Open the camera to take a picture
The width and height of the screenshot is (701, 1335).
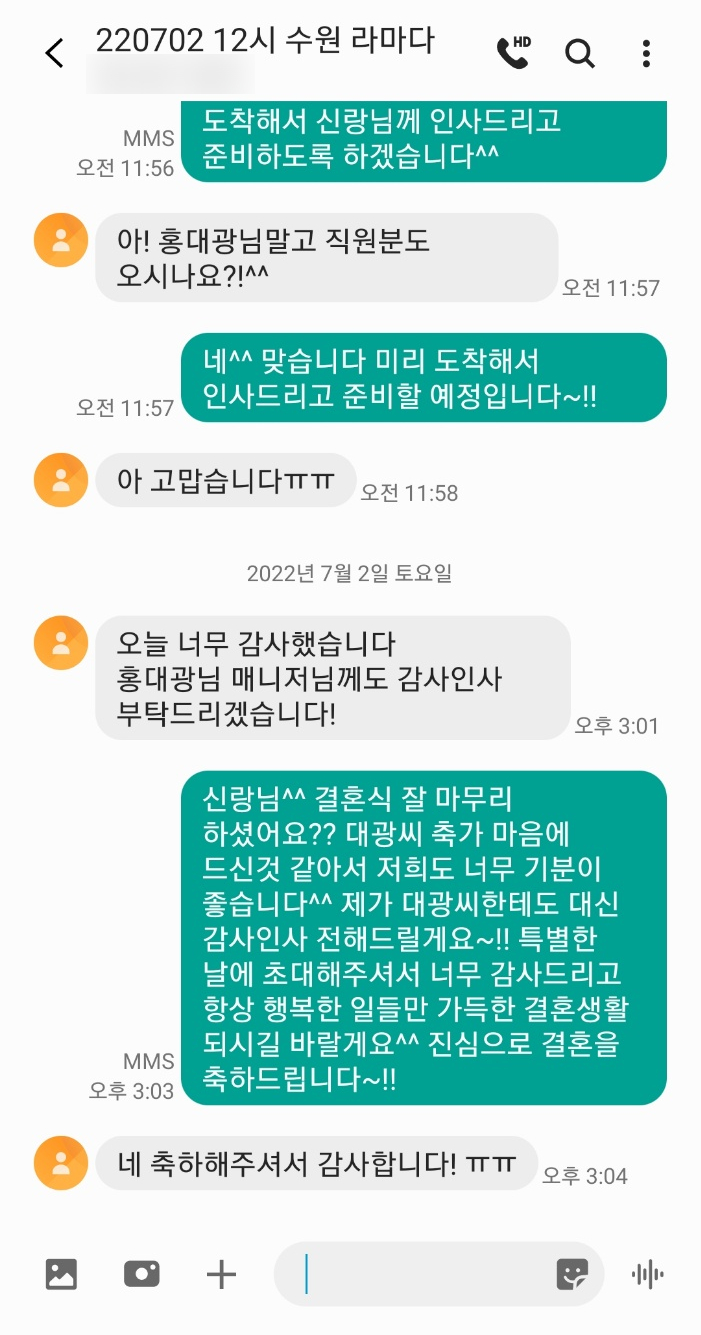141,1273
